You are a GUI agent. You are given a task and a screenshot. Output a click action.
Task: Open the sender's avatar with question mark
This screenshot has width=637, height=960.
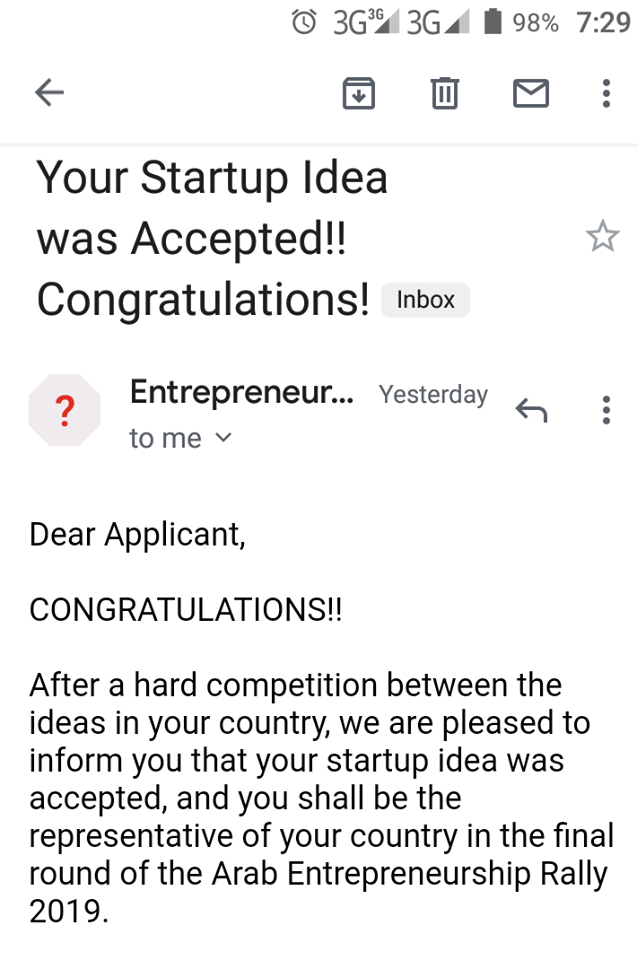tap(65, 410)
